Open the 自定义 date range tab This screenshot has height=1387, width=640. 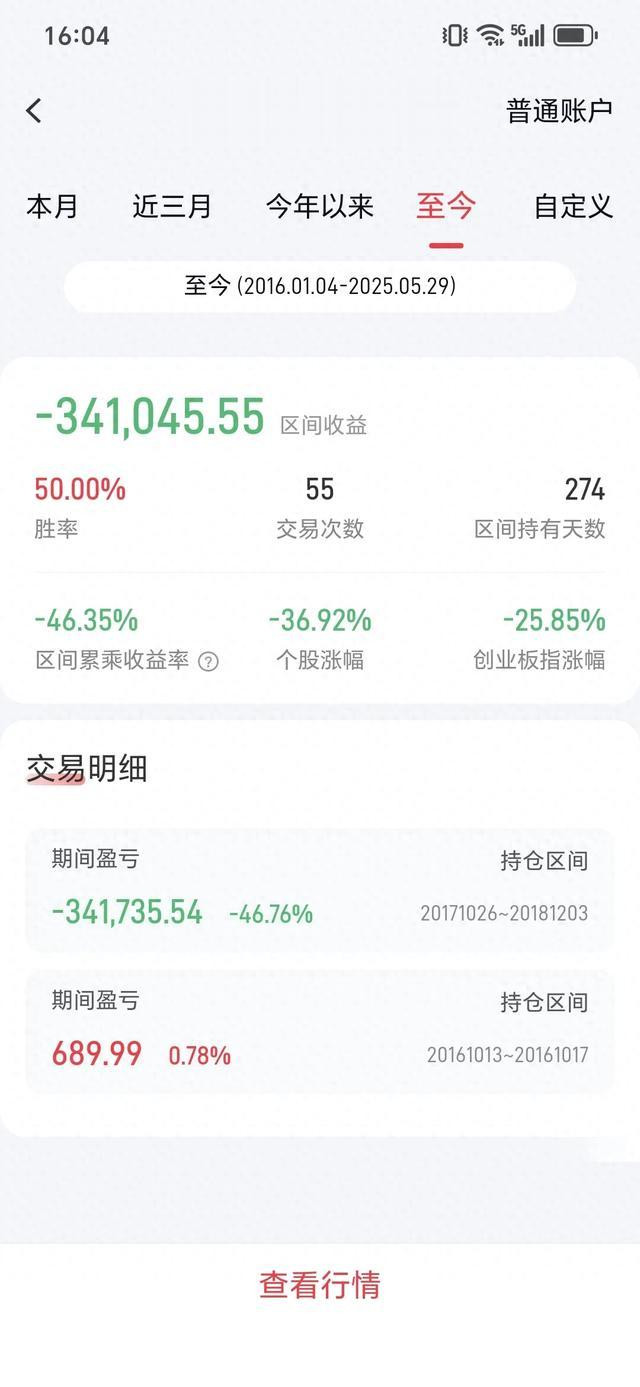pyautogui.click(x=573, y=207)
